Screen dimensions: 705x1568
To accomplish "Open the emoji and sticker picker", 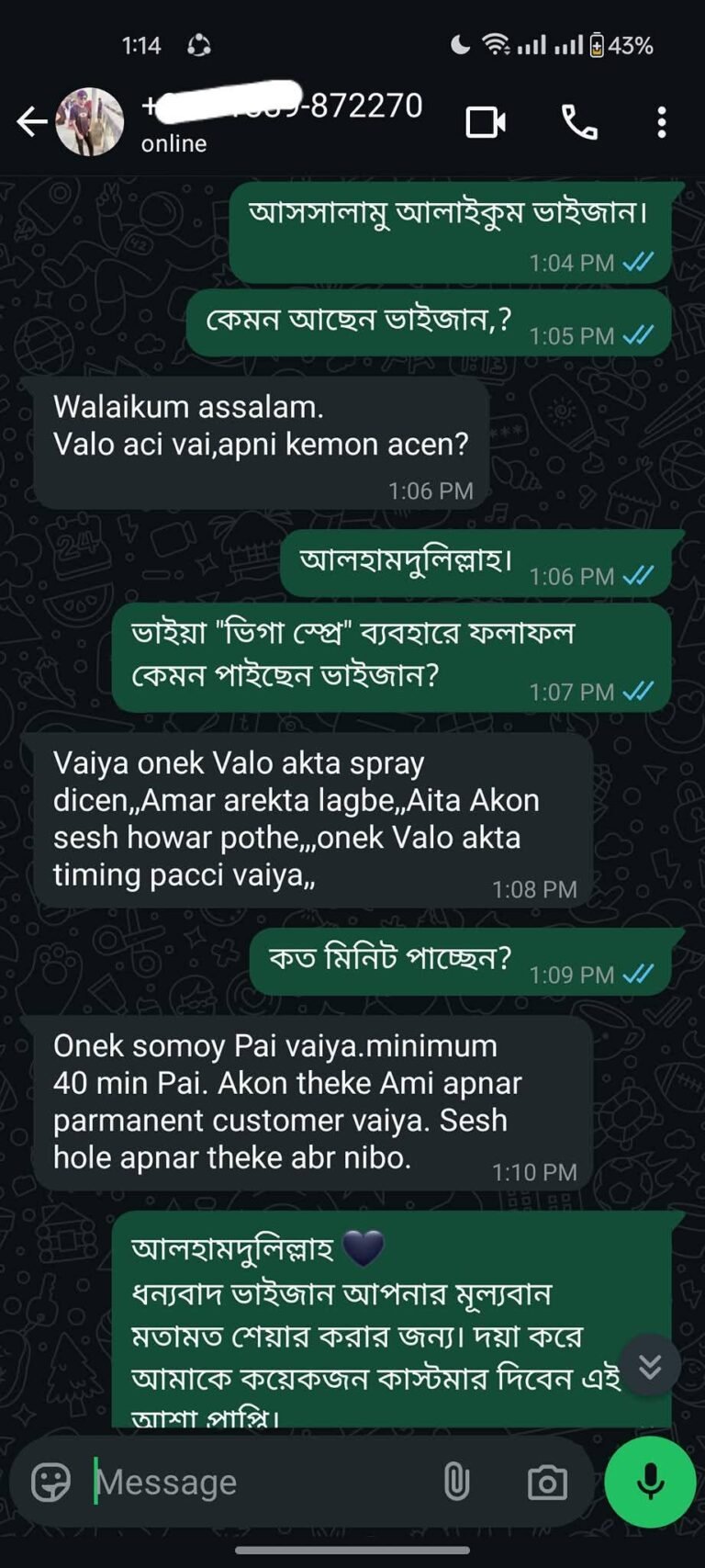I will pos(50,1482).
